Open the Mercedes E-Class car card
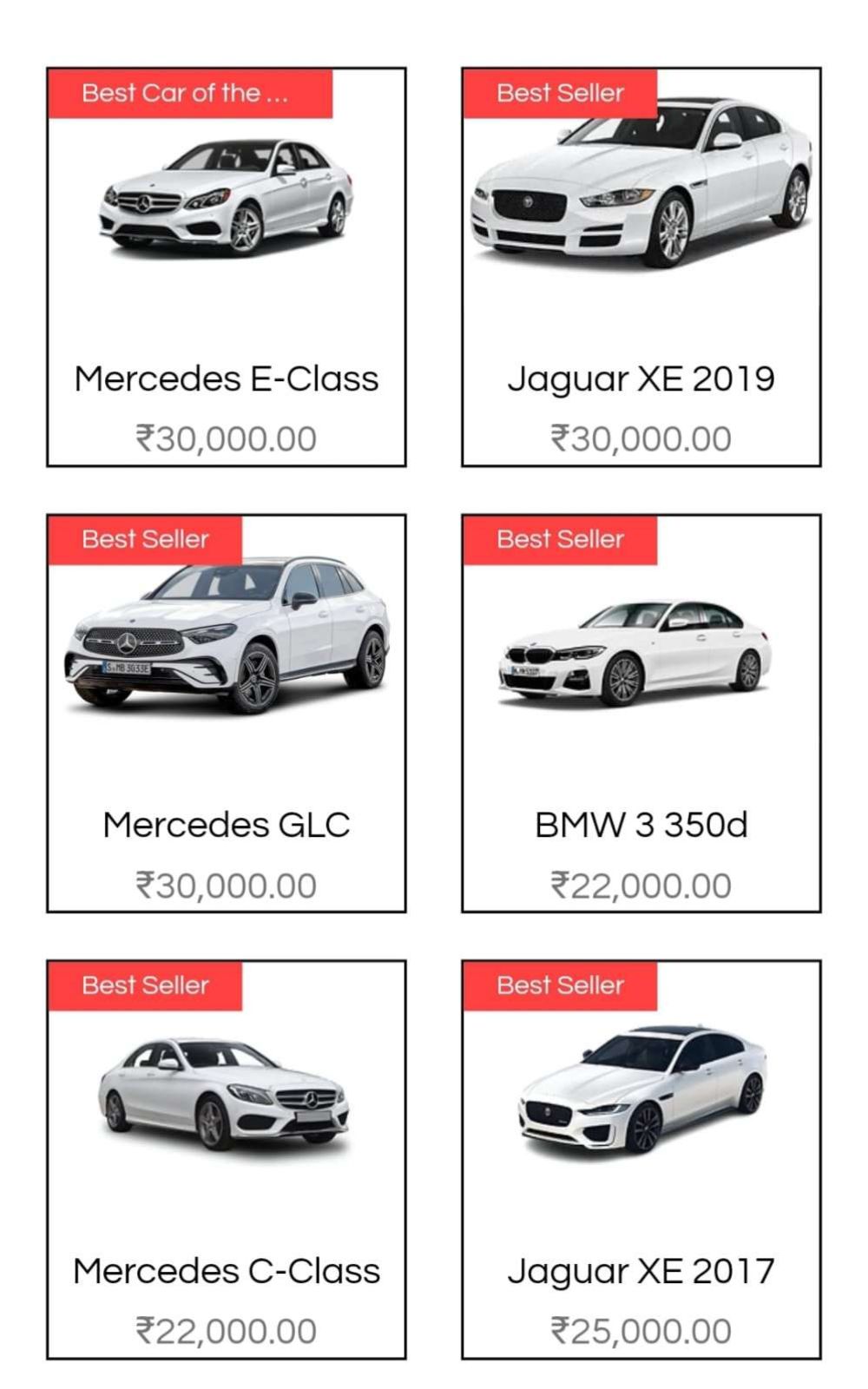Viewport: 868px width, 1389px height. pos(226,267)
